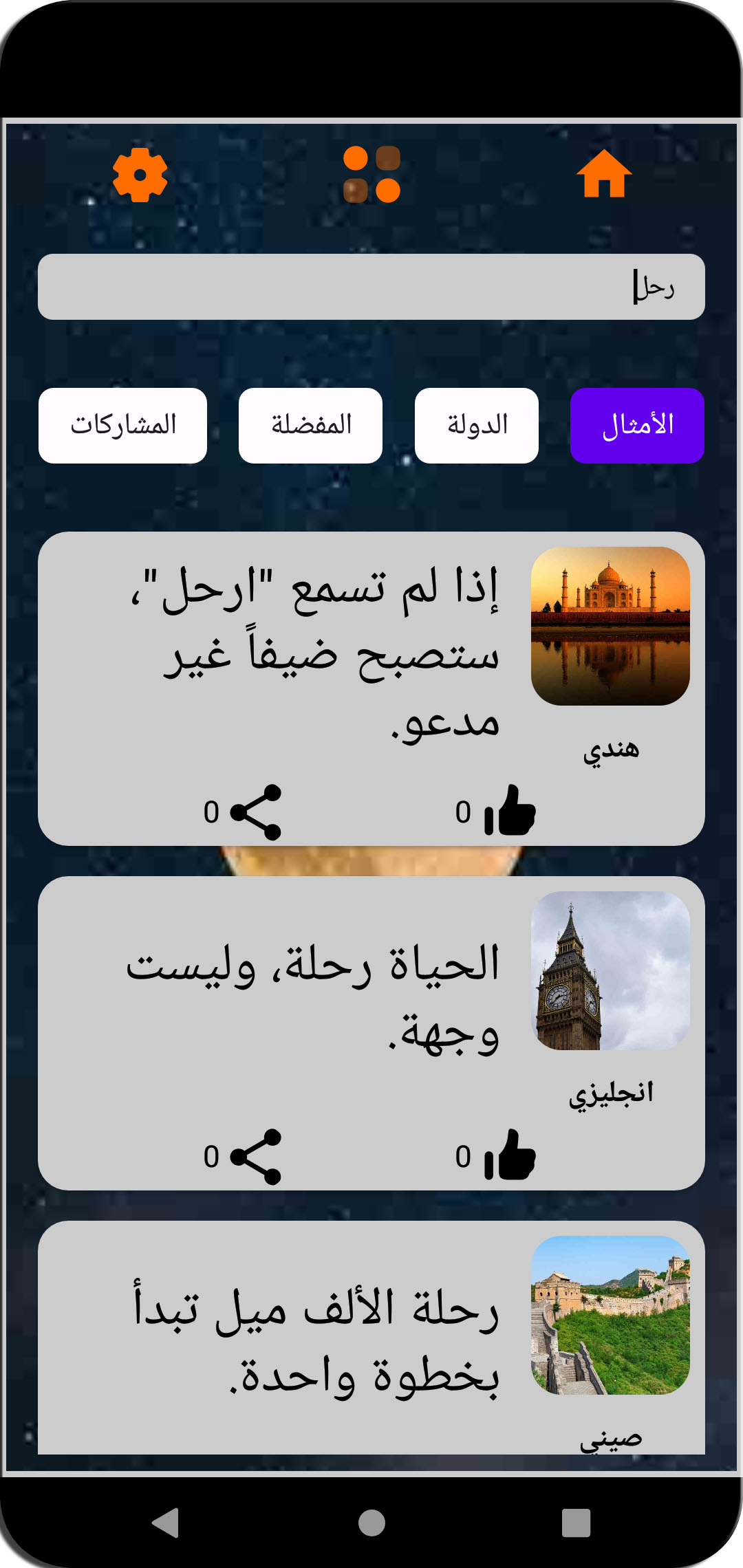Open the categories grid icon
Image resolution: width=743 pixels, height=1568 pixels.
click(371, 175)
